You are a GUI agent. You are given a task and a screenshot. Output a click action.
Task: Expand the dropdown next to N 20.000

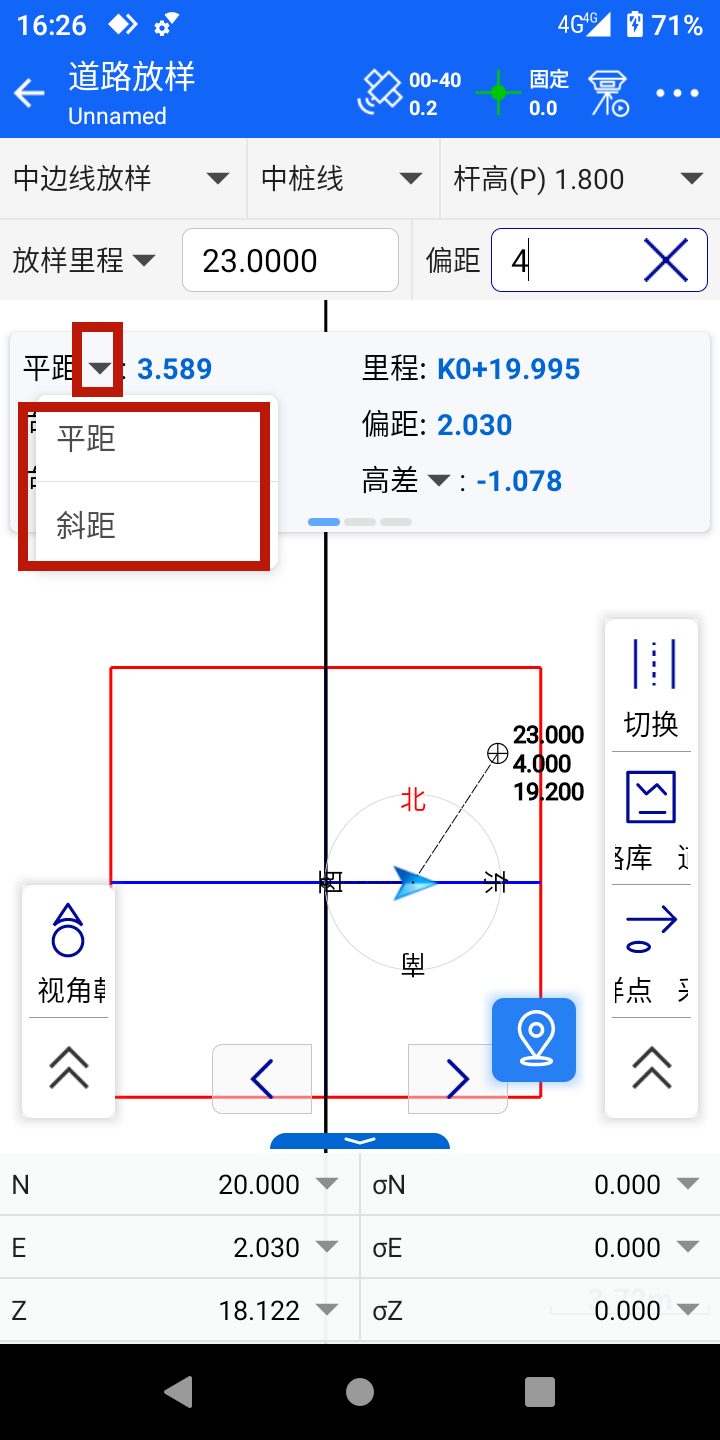coord(326,1184)
